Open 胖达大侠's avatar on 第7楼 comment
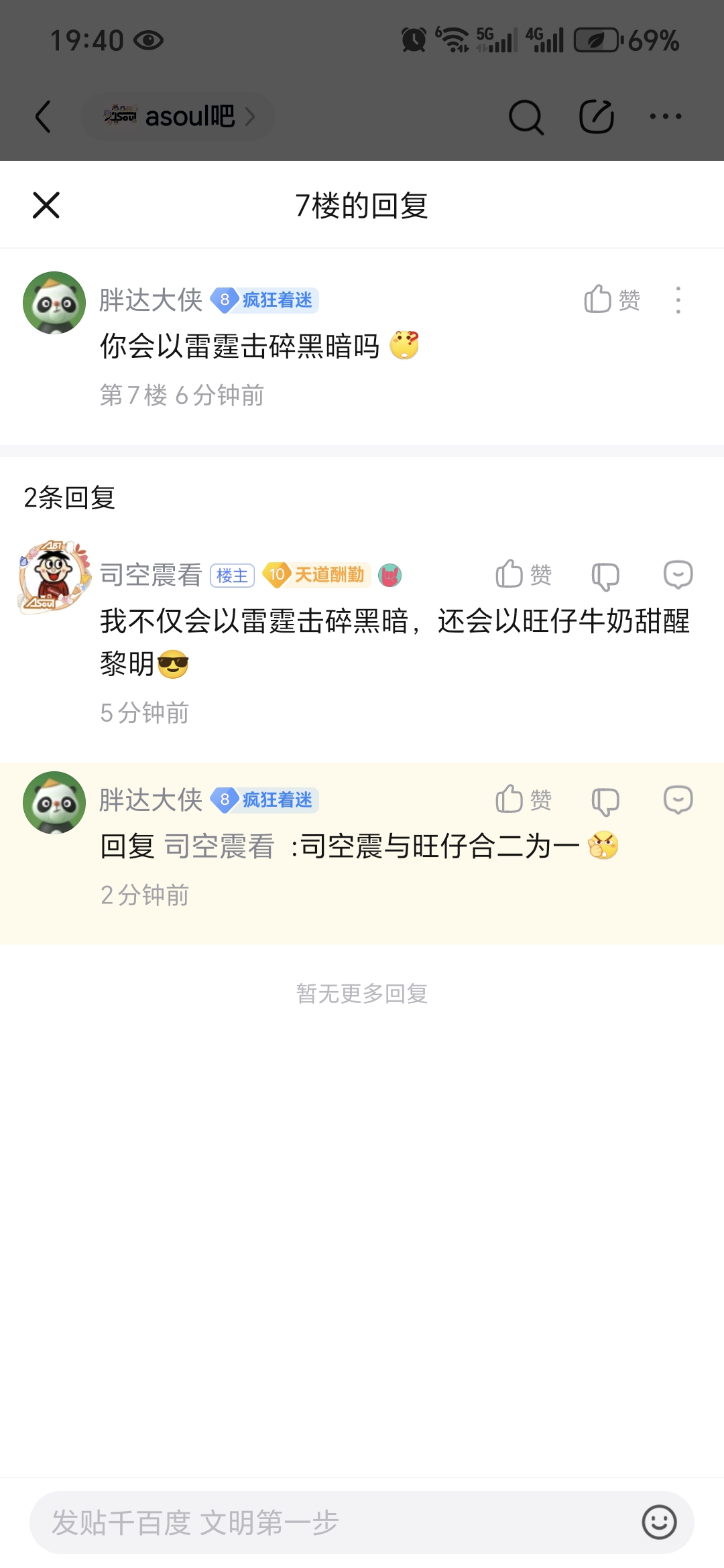This screenshot has height=1568, width=724. click(54, 302)
